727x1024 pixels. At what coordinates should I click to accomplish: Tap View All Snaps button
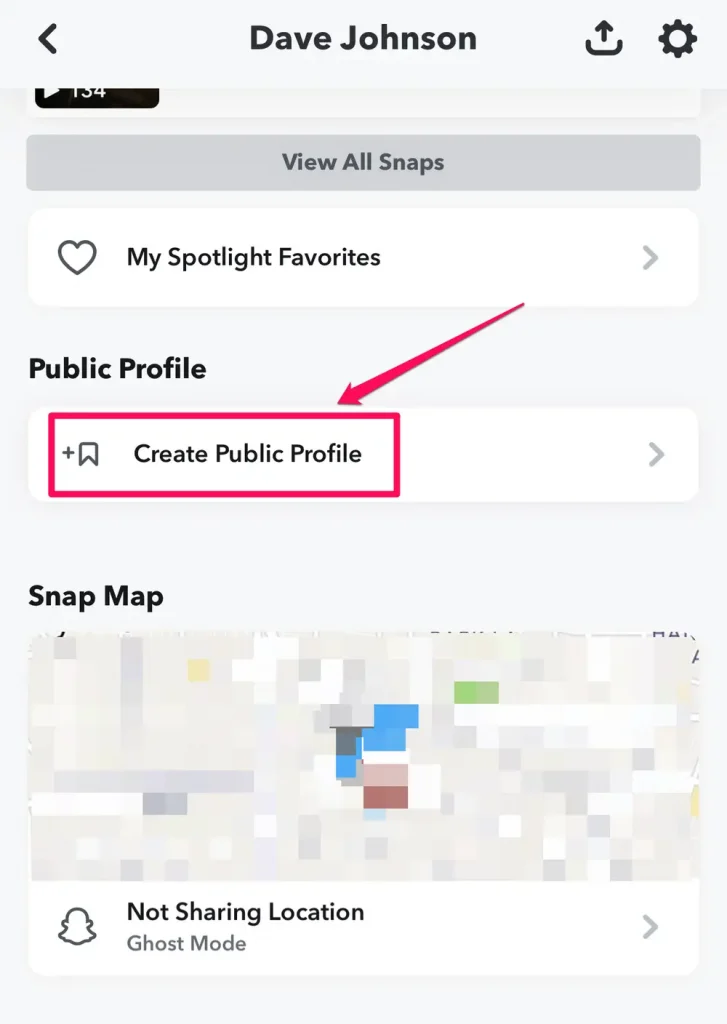(x=363, y=162)
